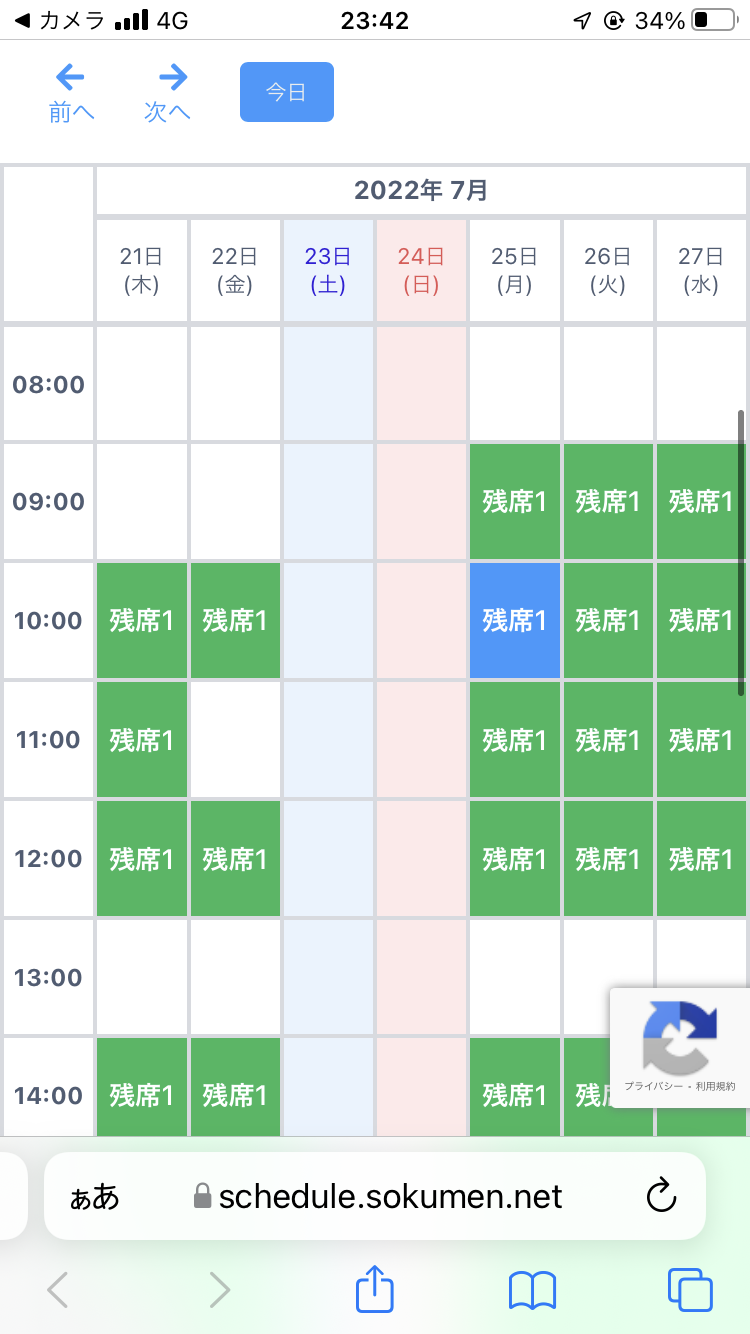Screen dimensions: 750x1334
Task: Pick the 10:00 slot on Friday the 22nd
Action: tap(235, 620)
